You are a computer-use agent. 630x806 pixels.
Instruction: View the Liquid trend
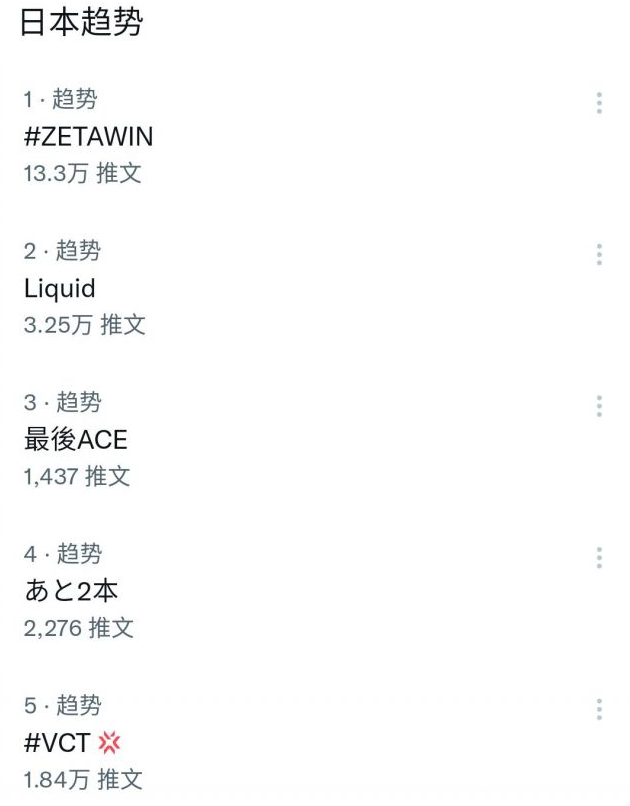[x=60, y=288]
